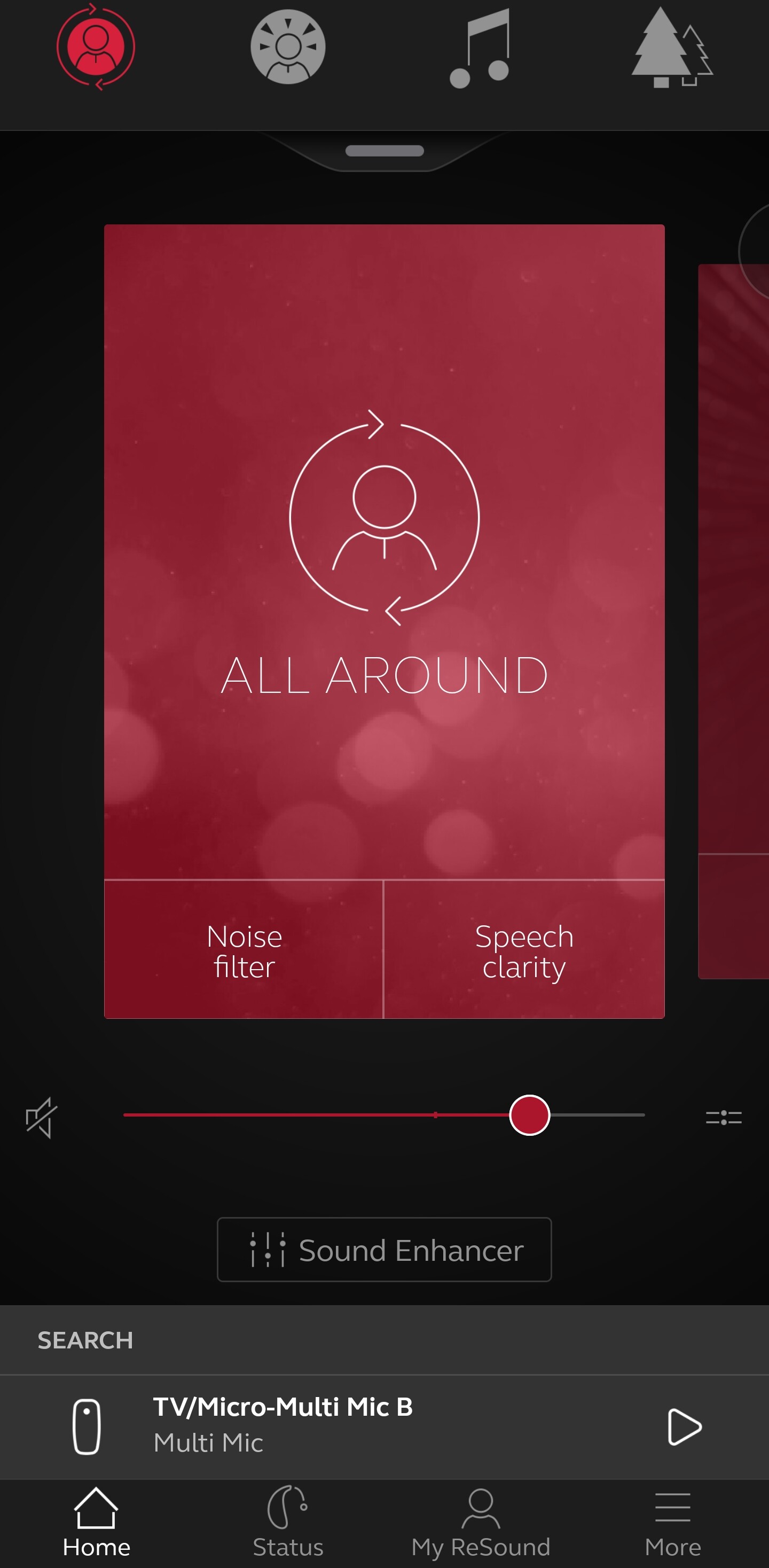Switch to the restaurant program icon
Viewport: 769px width, 1568px height.
point(288,47)
